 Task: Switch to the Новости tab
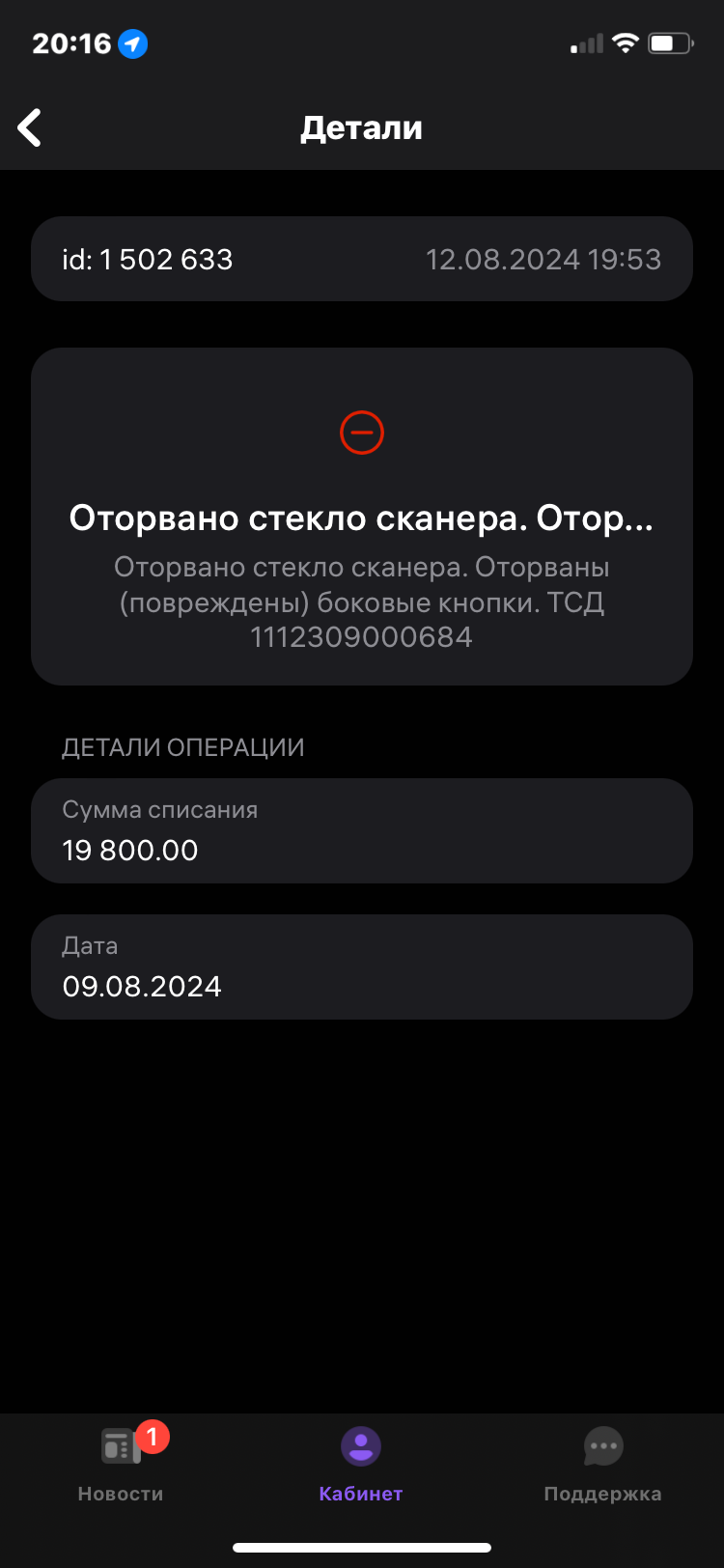coord(121,1463)
